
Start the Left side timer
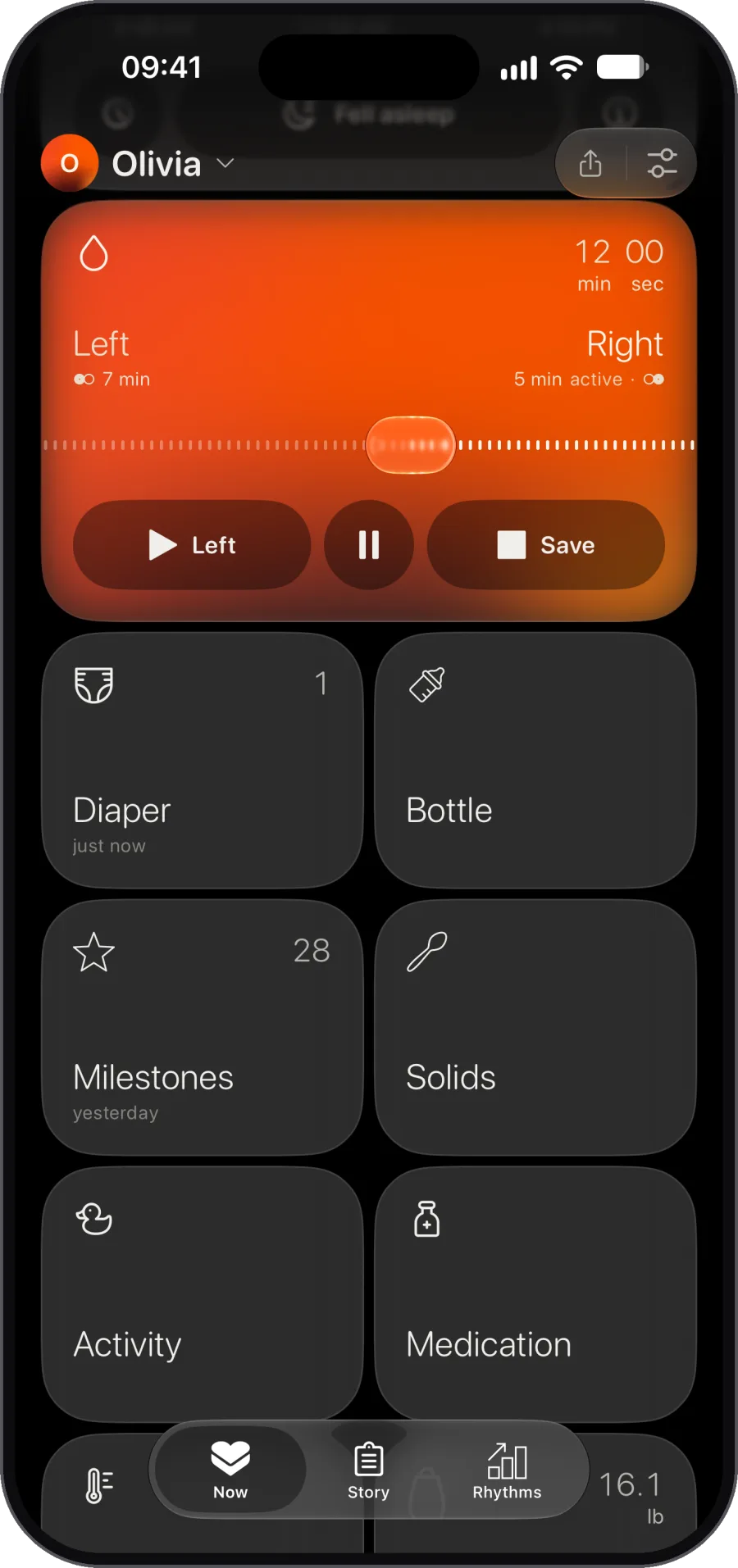coord(192,545)
